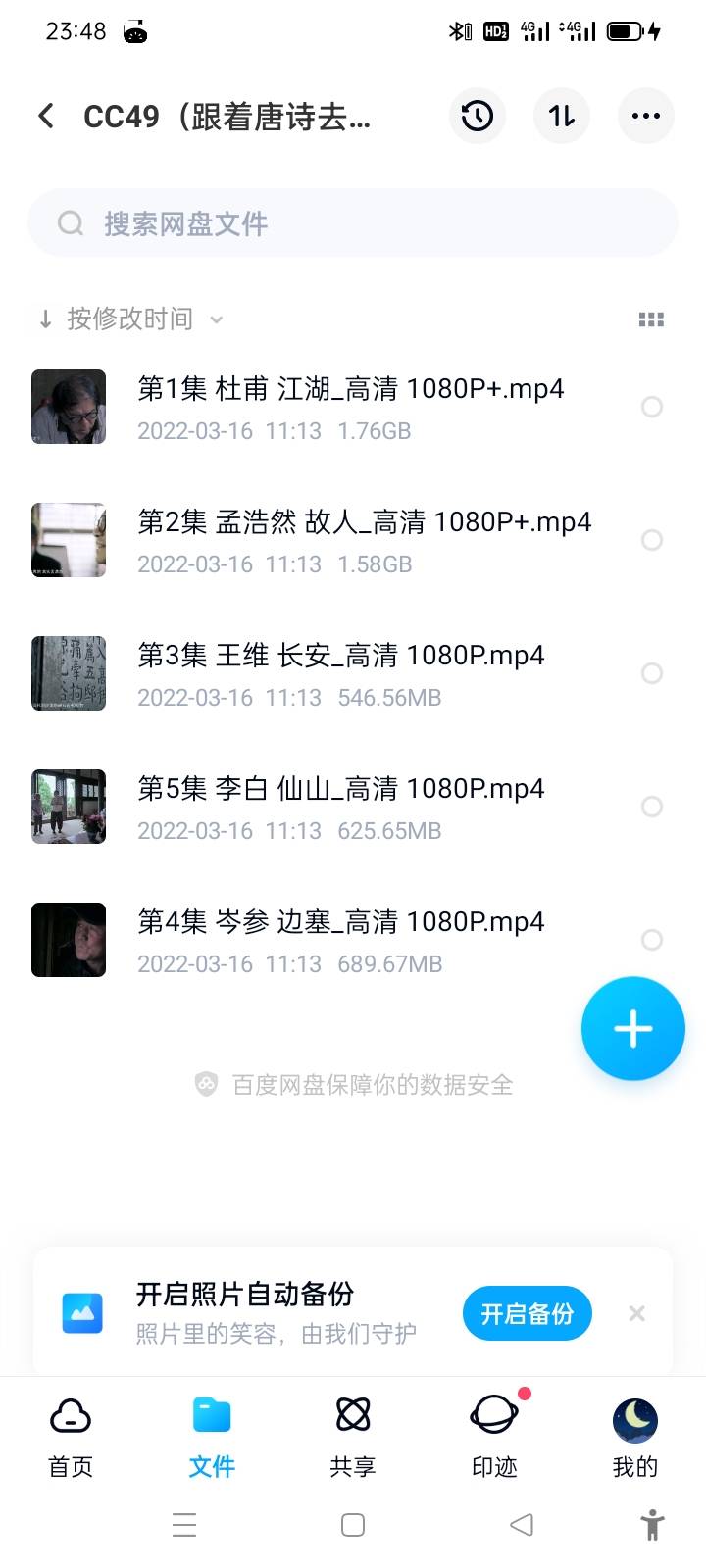Click the sort order icon beside history
The image size is (706, 1568).
pyautogui.click(x=561, y=116)
